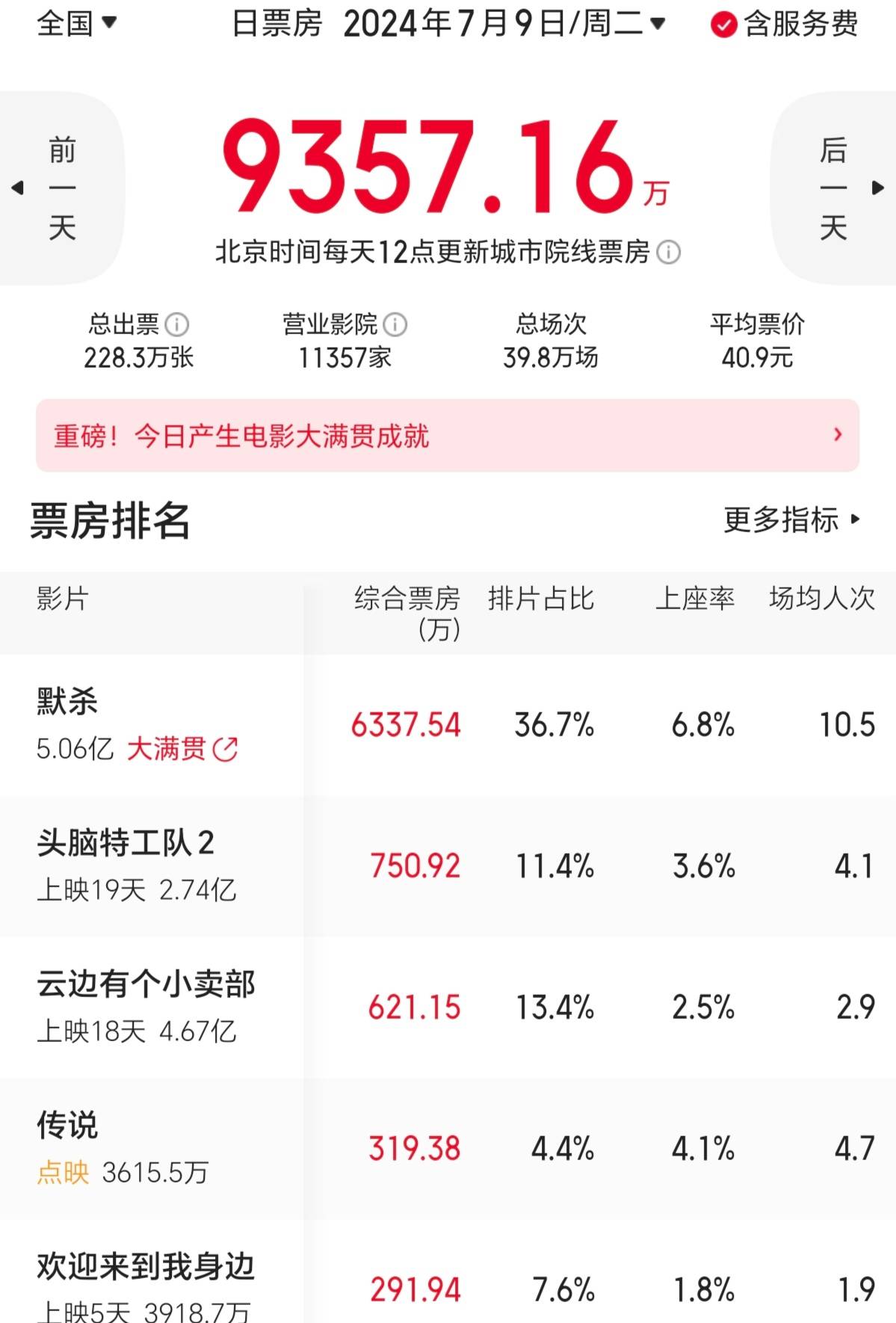896x1323 pixels.
Task: Tap the info icon beside 营业影院
Action: pyautogui.click(x=395, y=324)
